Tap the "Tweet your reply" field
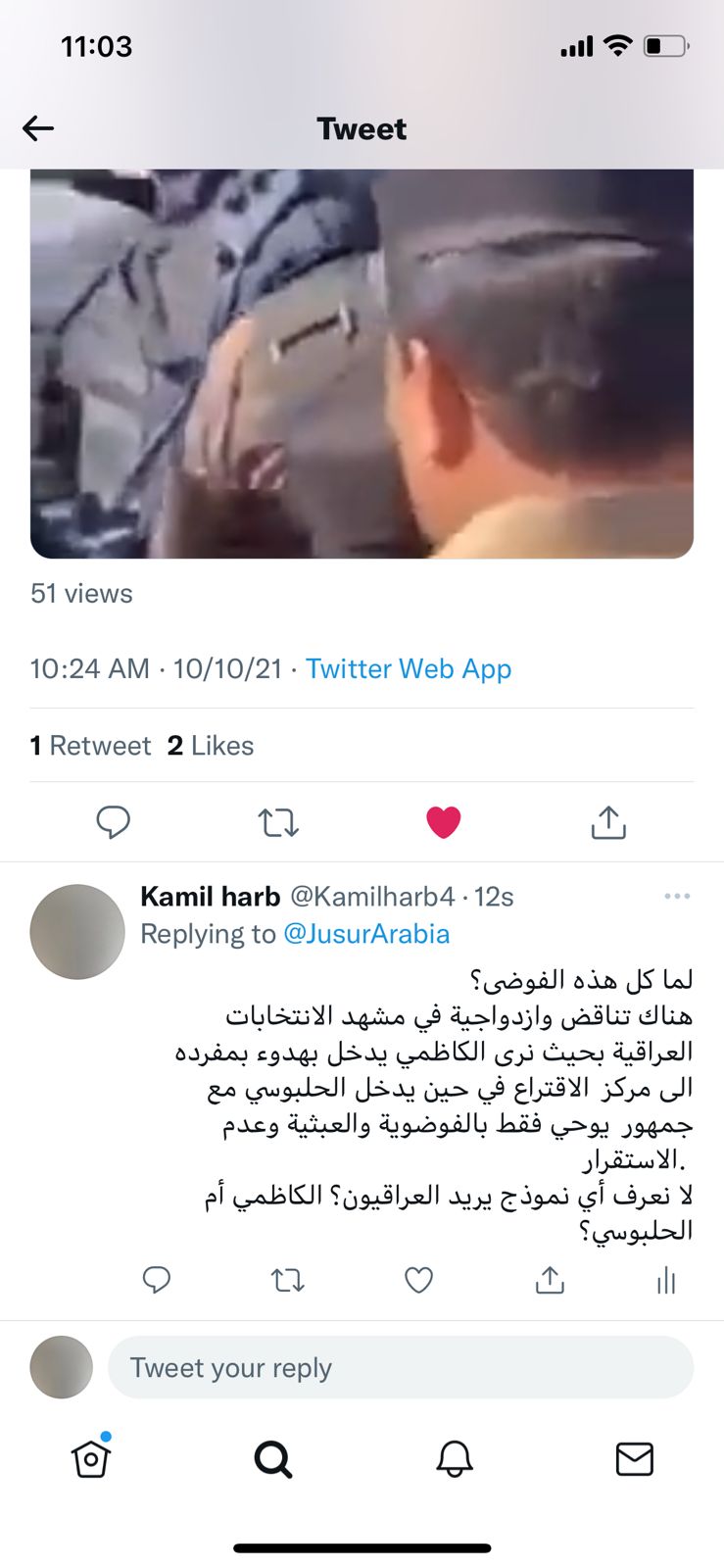724x1568 pixels. (x=400, y=1367)
